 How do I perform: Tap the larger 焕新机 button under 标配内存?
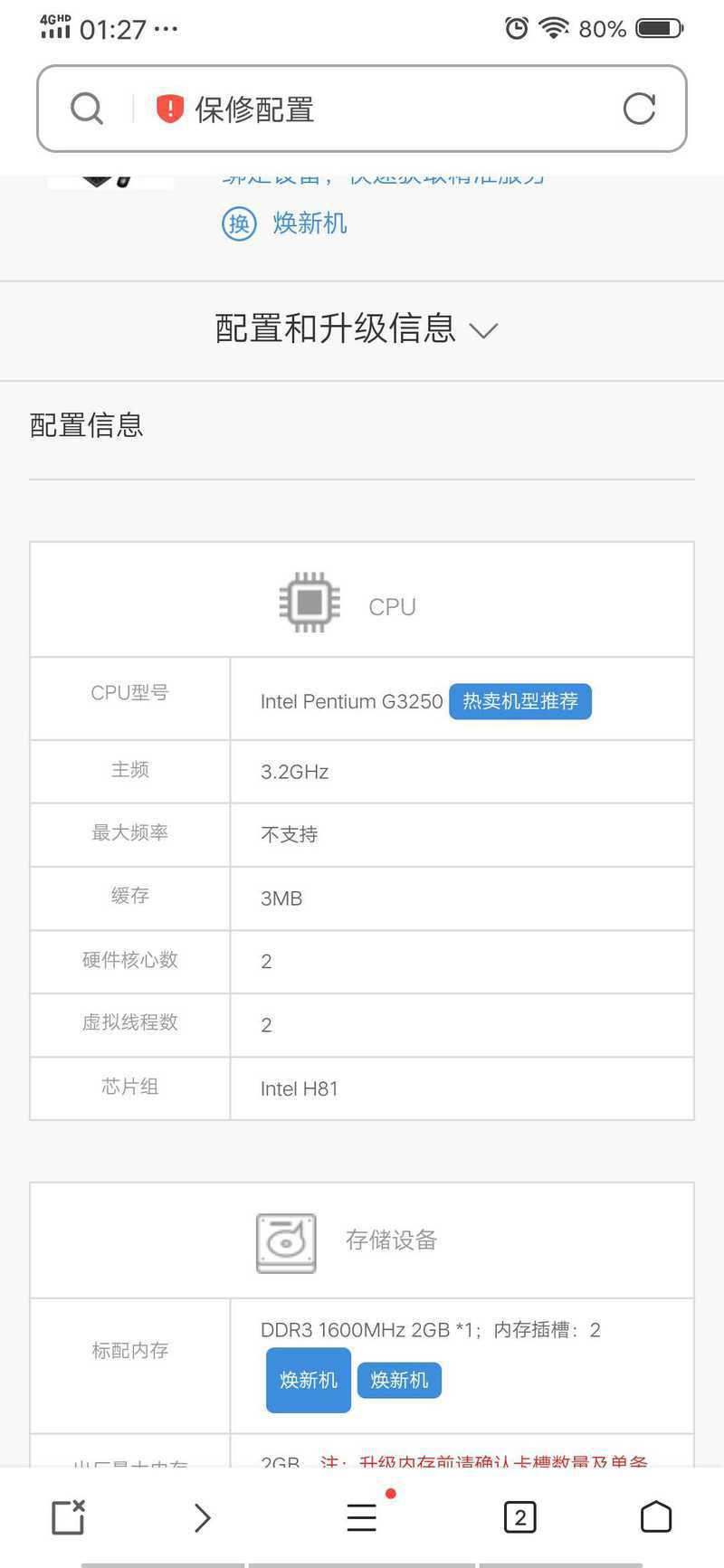click(308, 1380)
